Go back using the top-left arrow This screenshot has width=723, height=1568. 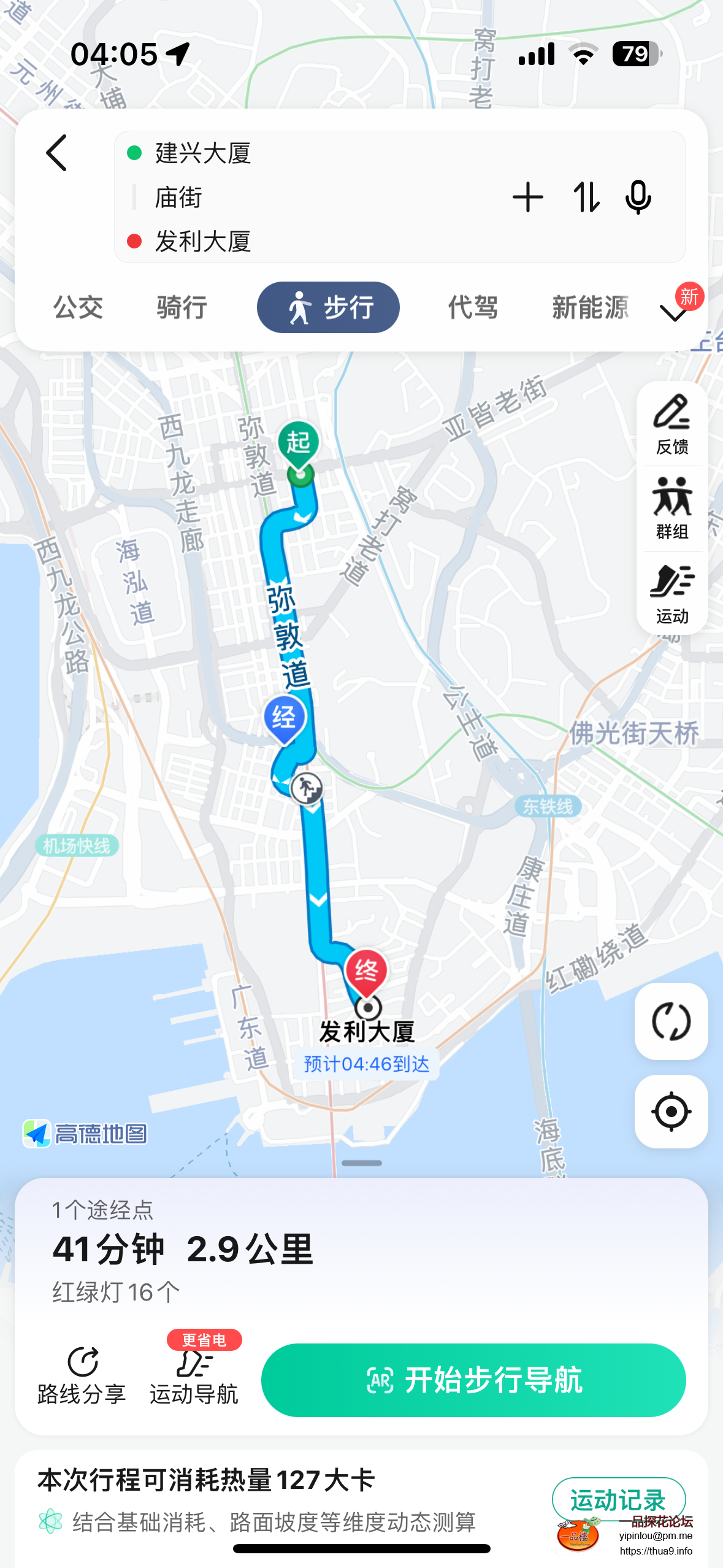[x=56, y=153]
